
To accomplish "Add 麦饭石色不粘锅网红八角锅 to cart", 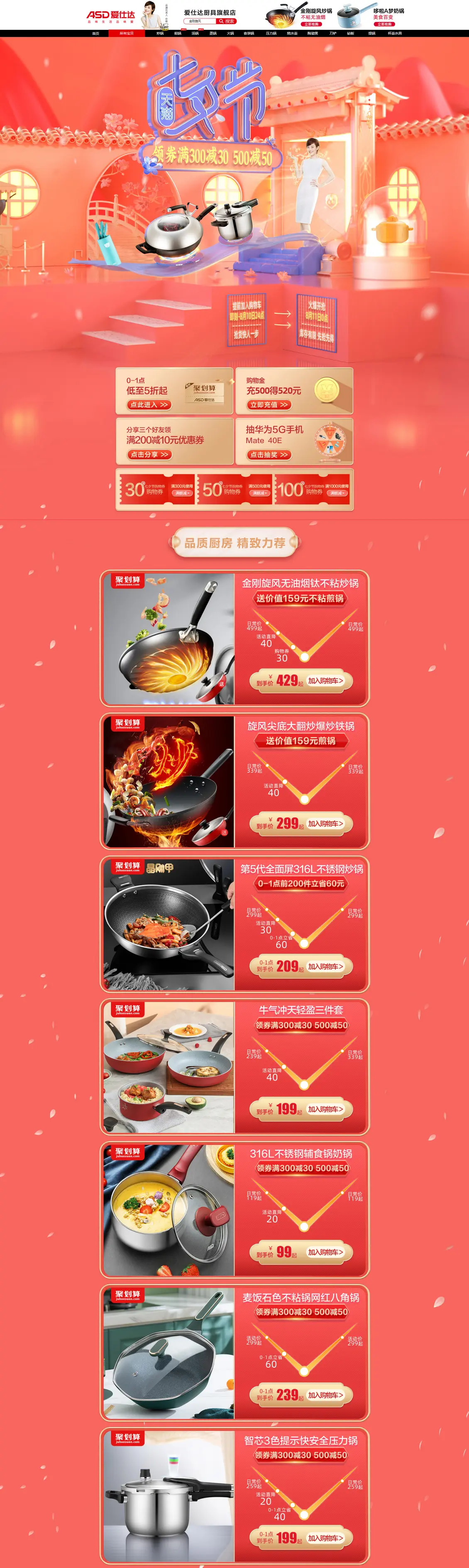I will 326,1395.
